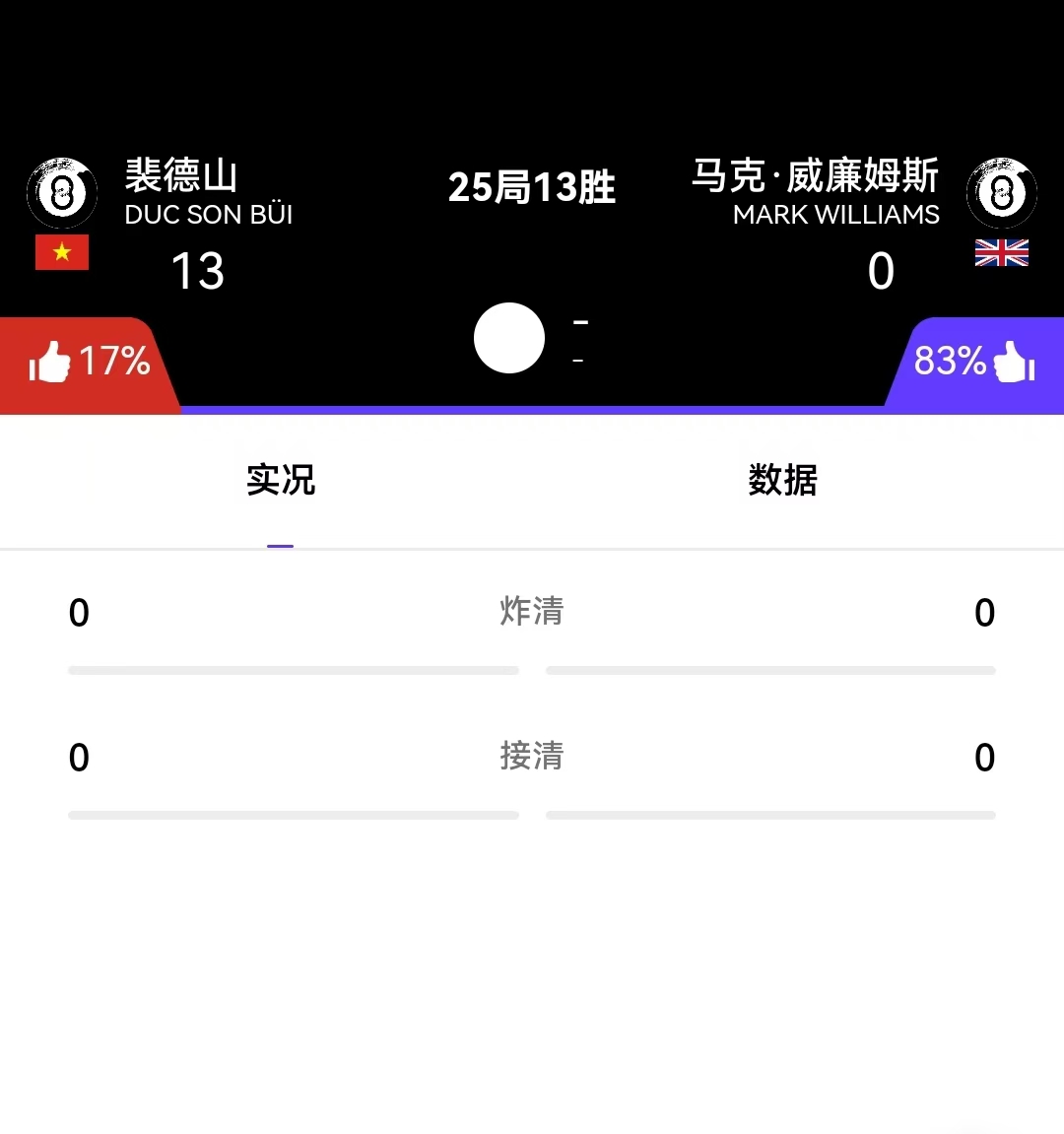
Task: Open Duc Son Bui's player avatar
Action: click(x=61, y=193)
